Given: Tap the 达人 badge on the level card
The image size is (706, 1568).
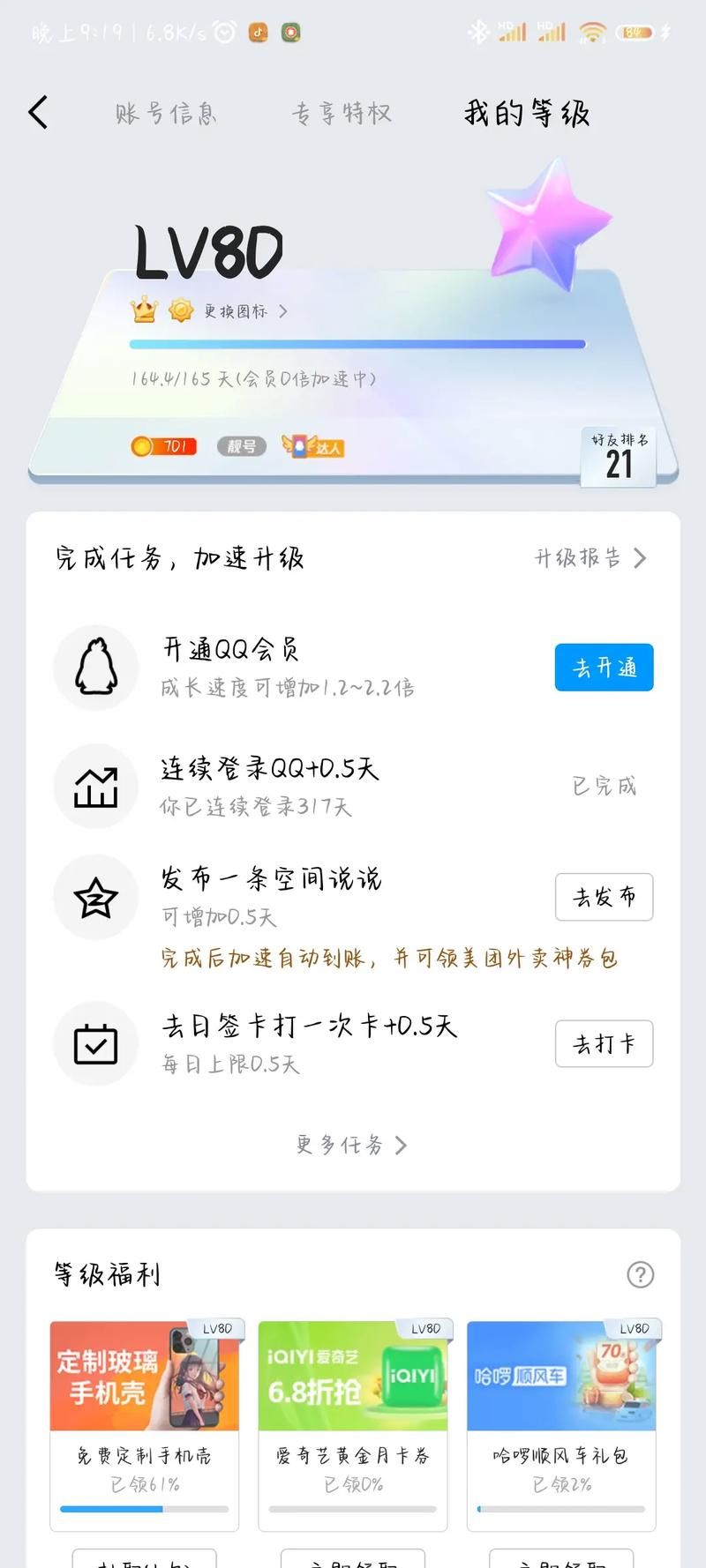Looking at the screenshot, I should coord(313,447).
